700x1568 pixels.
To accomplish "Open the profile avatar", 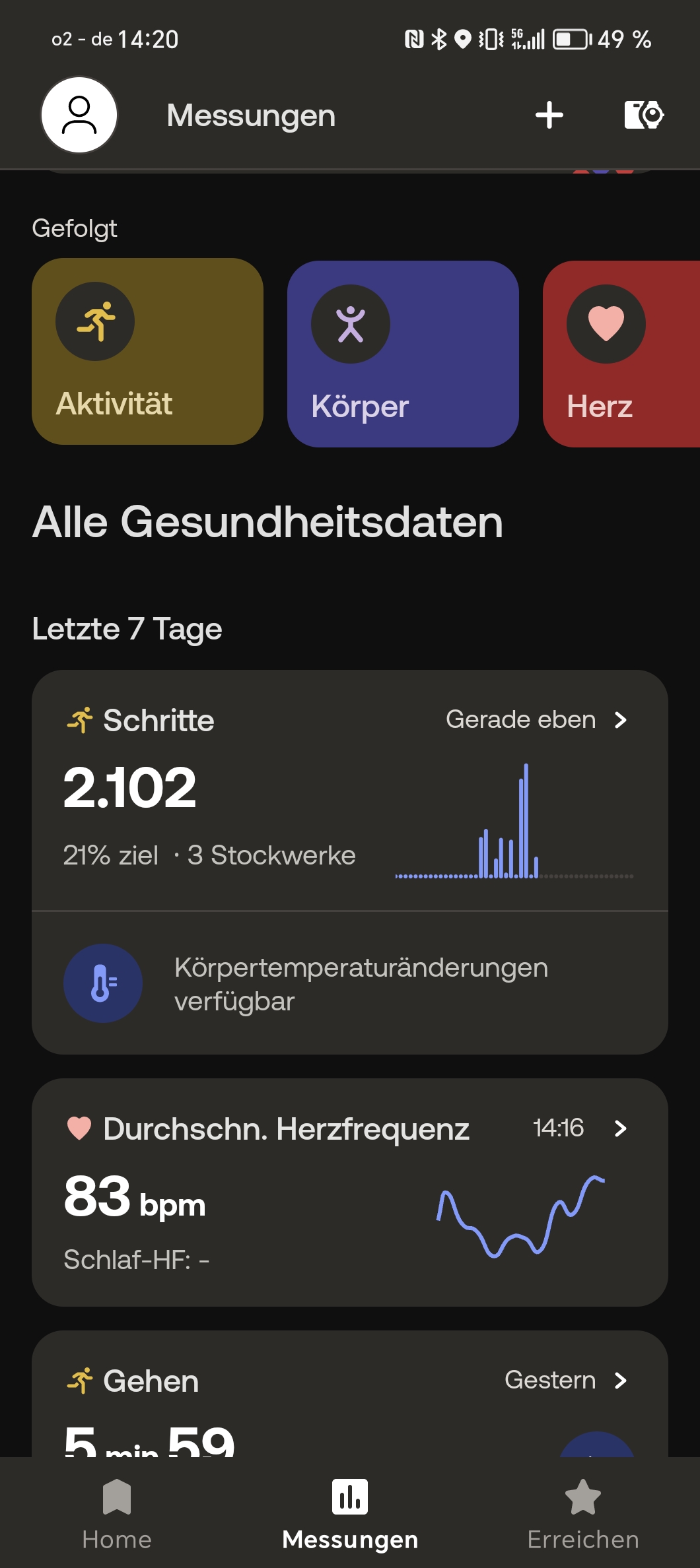I will tap(79, 115).
